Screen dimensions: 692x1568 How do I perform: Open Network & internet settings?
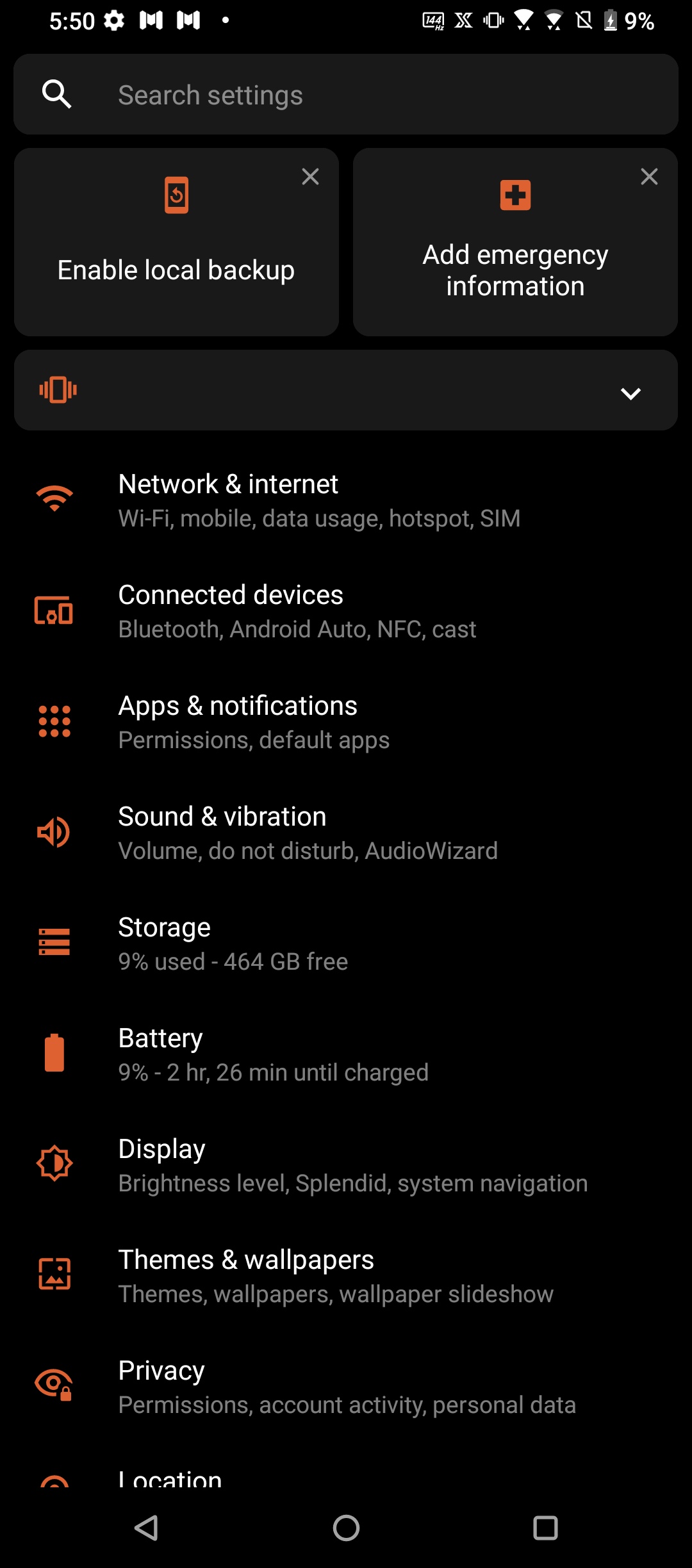pos(346,500)
